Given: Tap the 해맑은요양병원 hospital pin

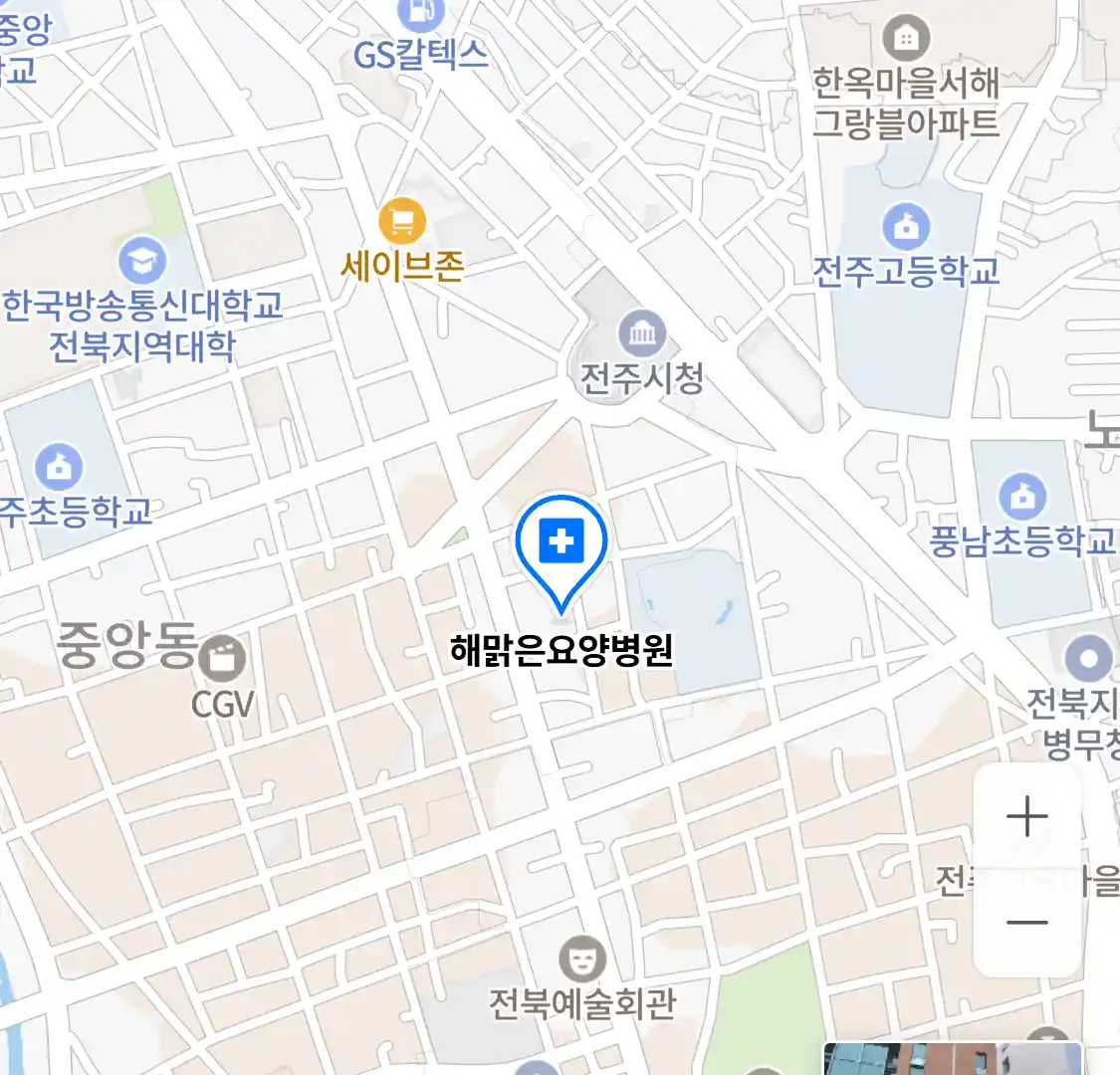Looking at the screenshot, I should (x=561, y=543).
